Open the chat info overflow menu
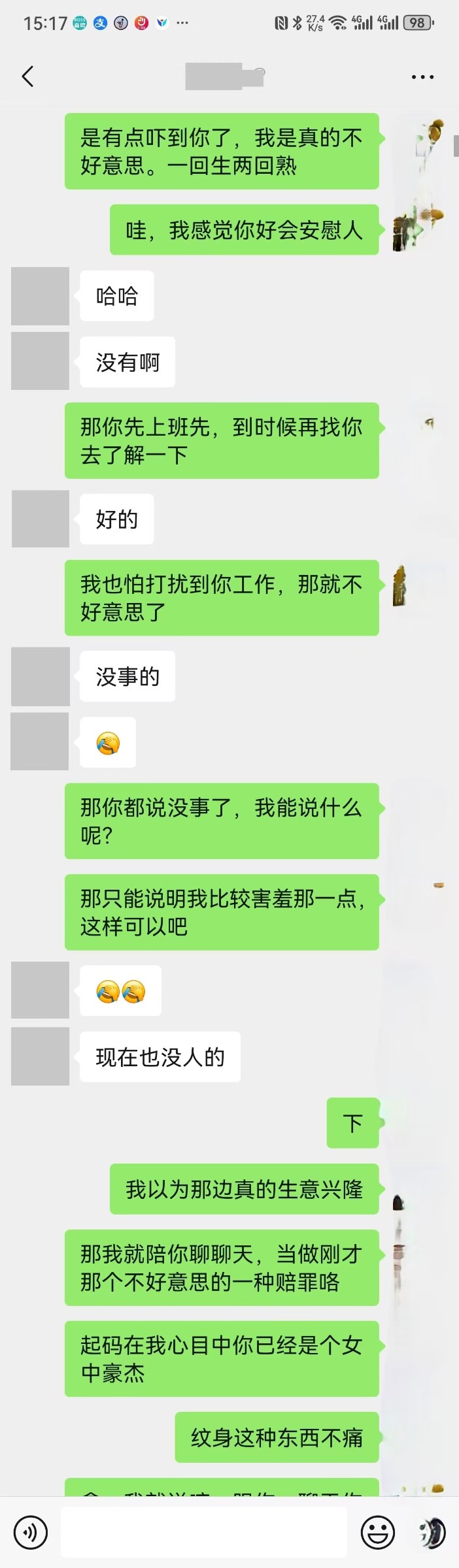The image size is (459, 1568). 422,77
